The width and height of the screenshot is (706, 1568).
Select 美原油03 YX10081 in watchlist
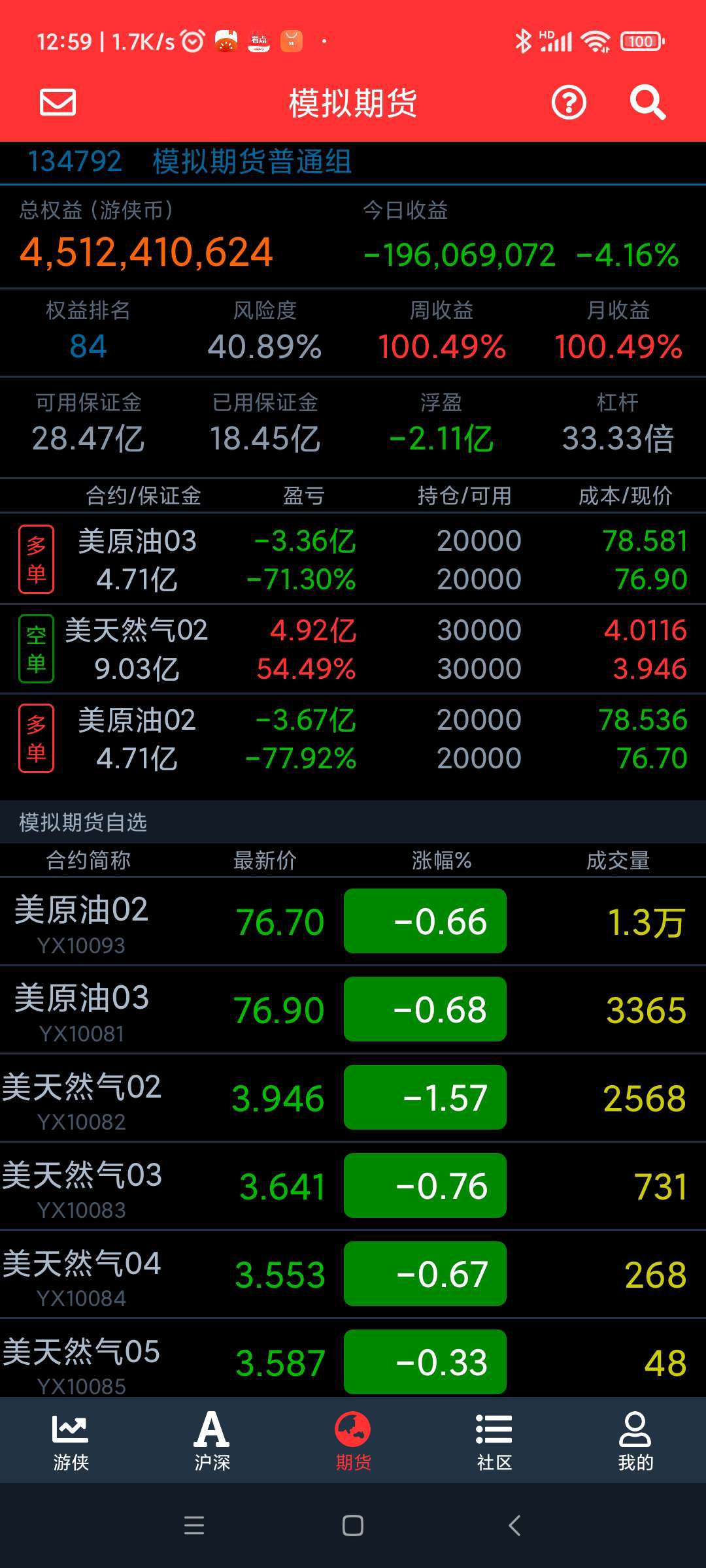coord(353,1009)
